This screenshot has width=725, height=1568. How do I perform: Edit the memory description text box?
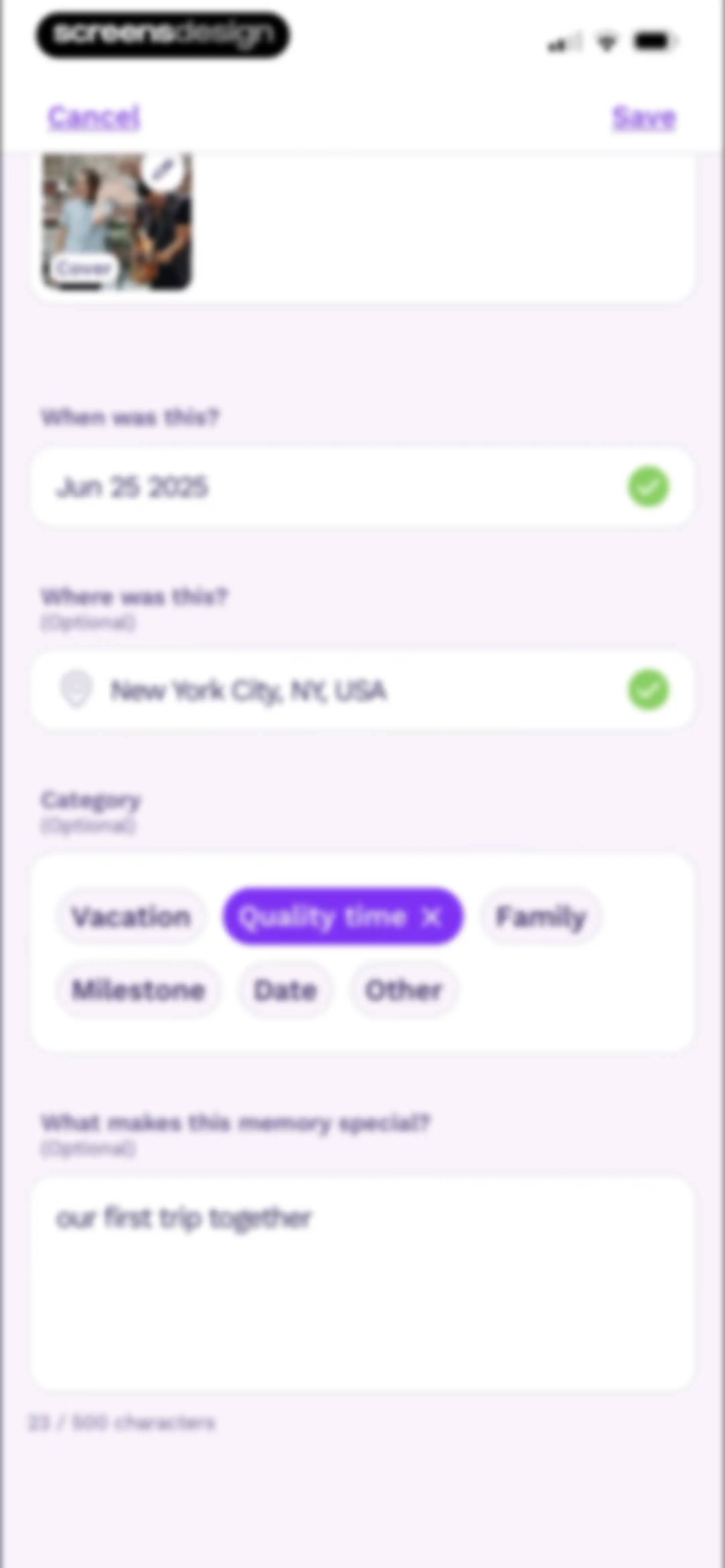362,1283
